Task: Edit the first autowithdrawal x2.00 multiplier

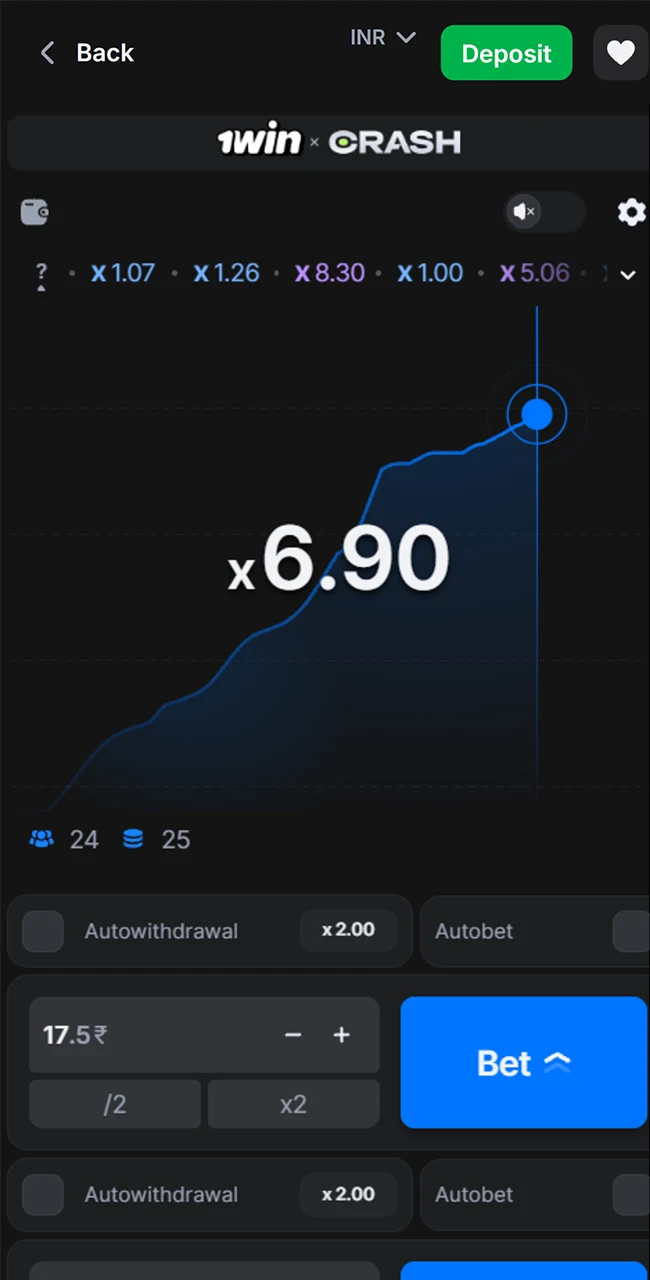Action: (x=348, y=930)
